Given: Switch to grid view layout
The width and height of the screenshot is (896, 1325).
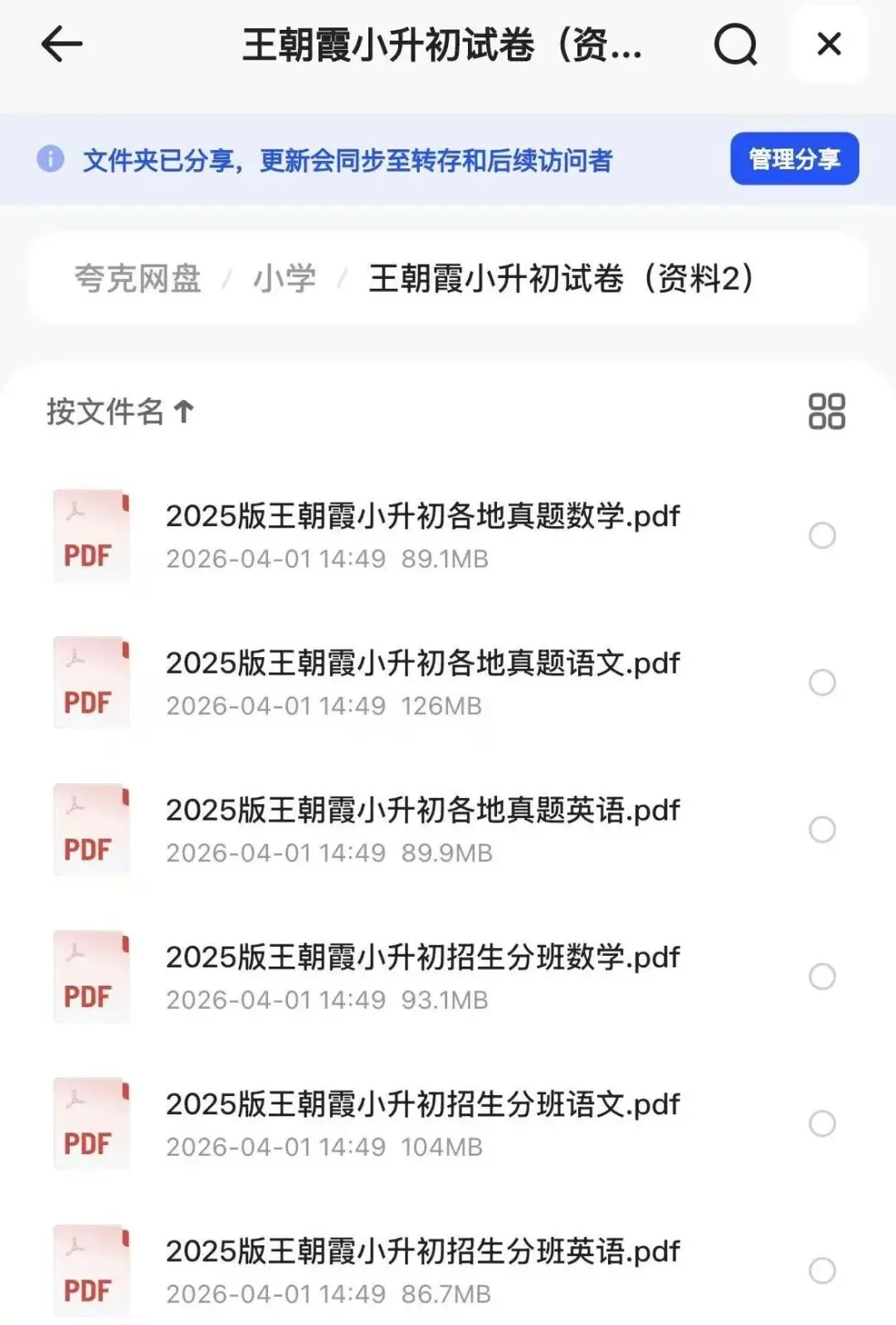Looking at the screenshot, I should tap(826, 412).
